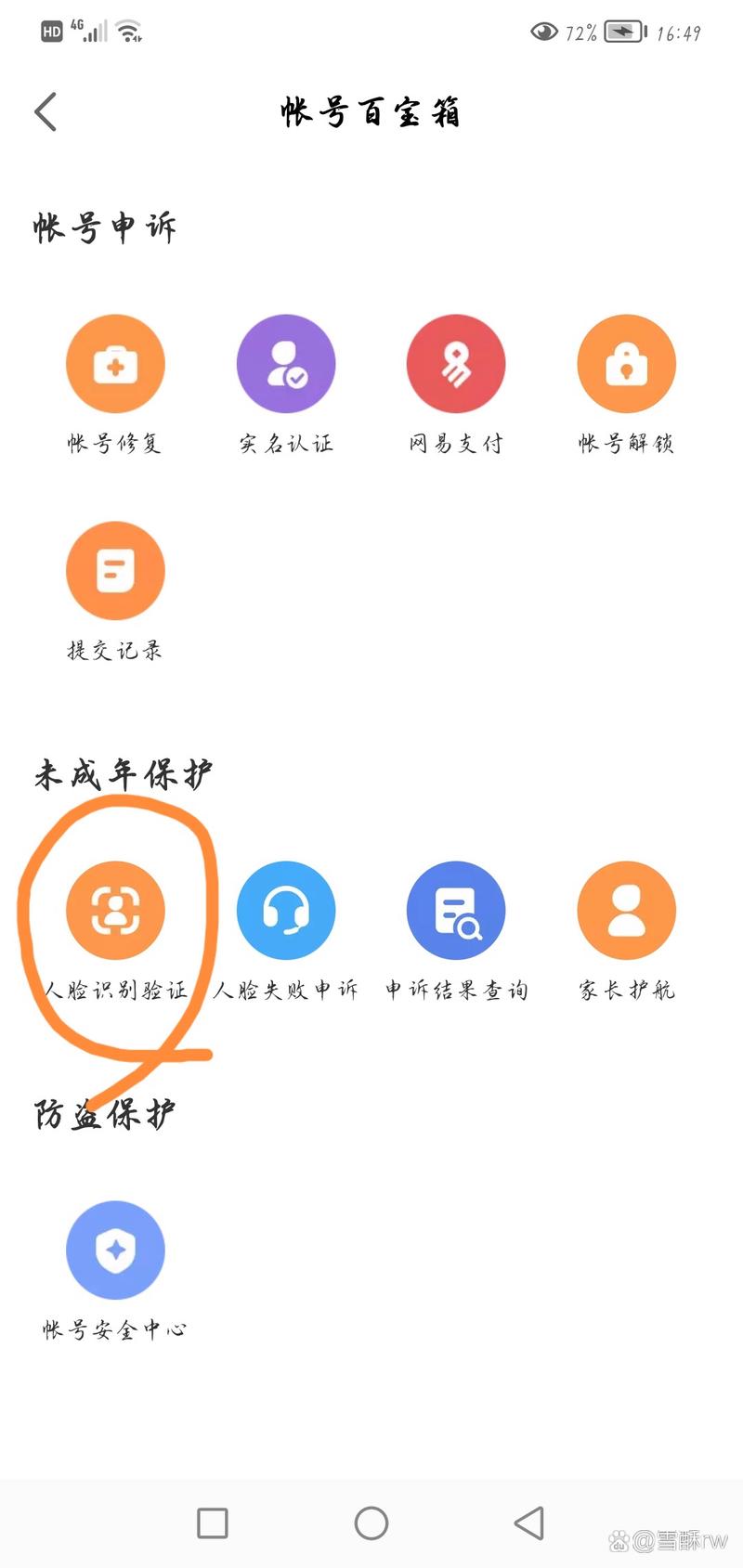The image size is (743, 1568).
Task: Open the 帐号修复 account repair tool
Action: (x=115, y=363)
